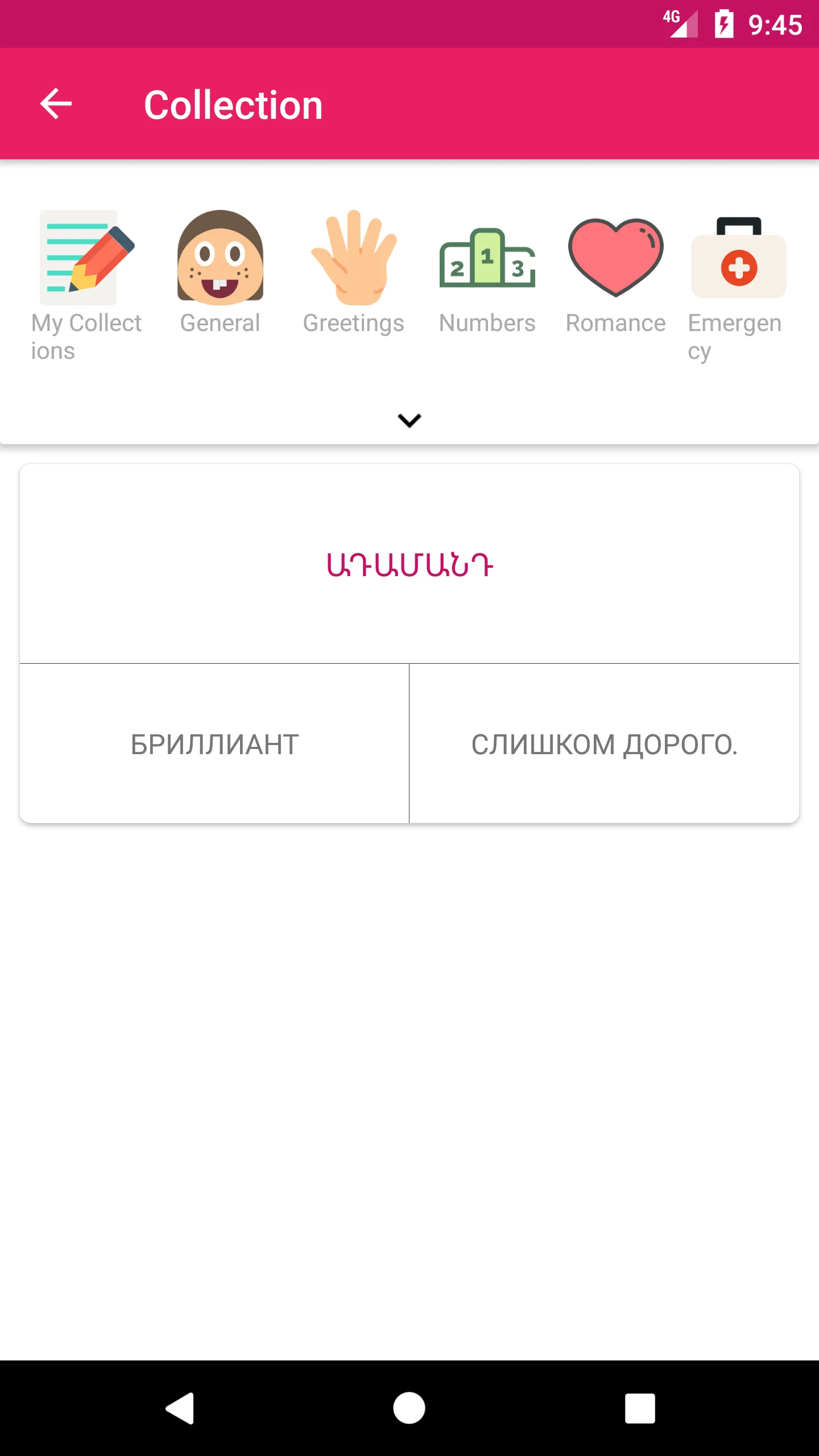Go back using the toolbar arrow
The image size is (819, 1456).
point(55,104)
